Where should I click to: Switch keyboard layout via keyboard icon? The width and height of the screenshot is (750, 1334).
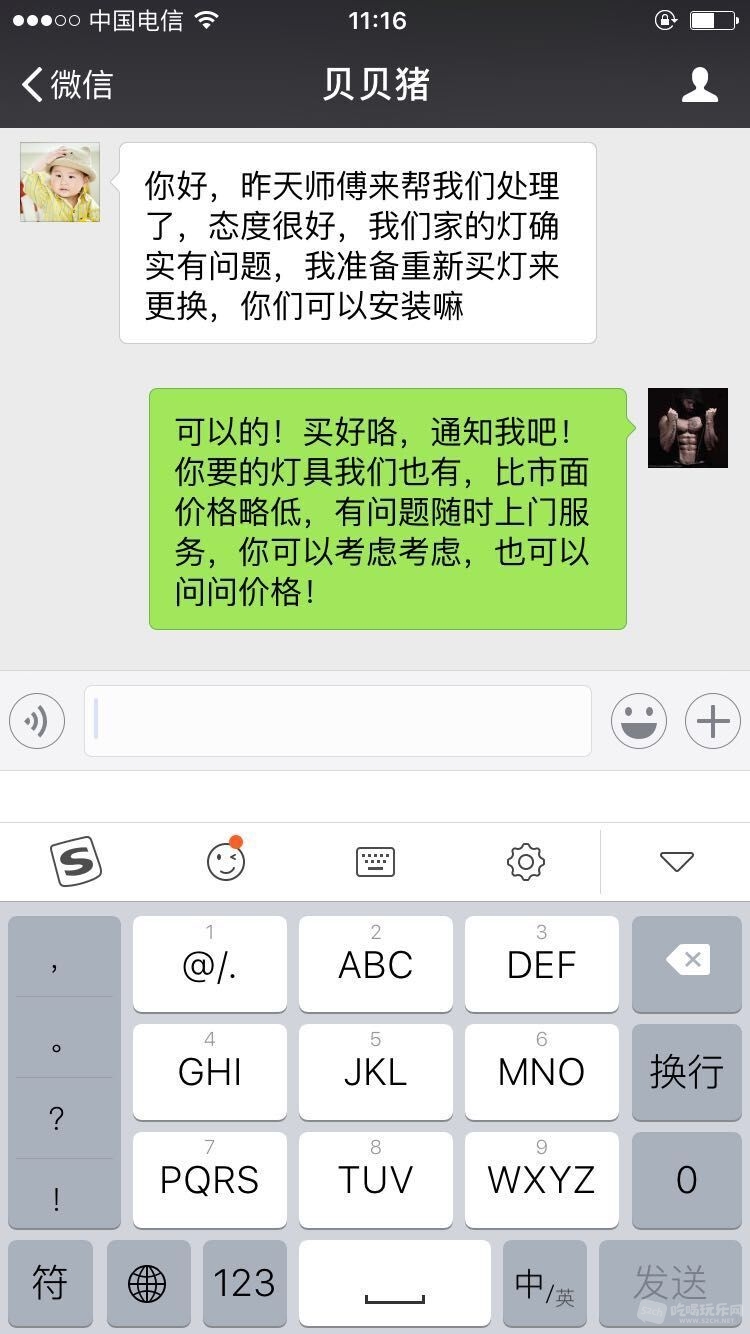click(x=376, y=861)
